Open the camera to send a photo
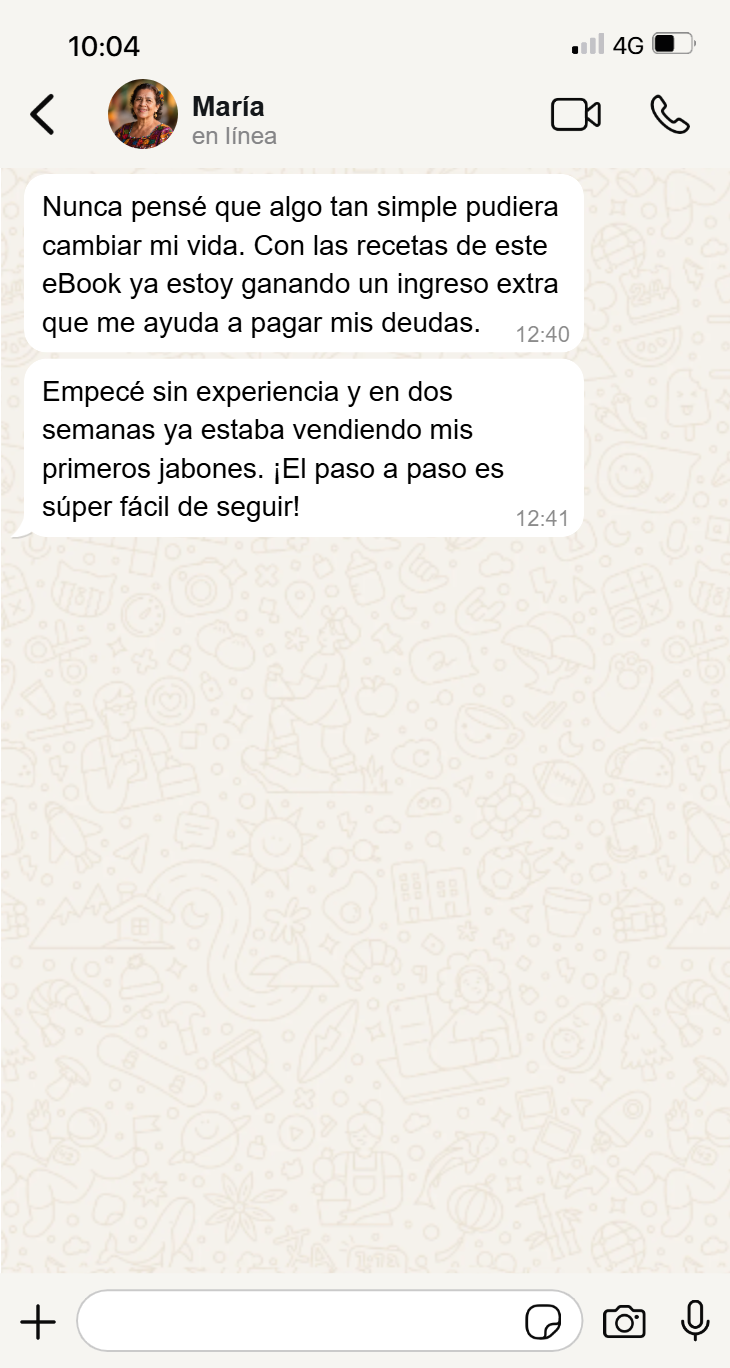The width and height of the screenshot is (730, 1368). pyautogui.click(x=624, y=1320)
